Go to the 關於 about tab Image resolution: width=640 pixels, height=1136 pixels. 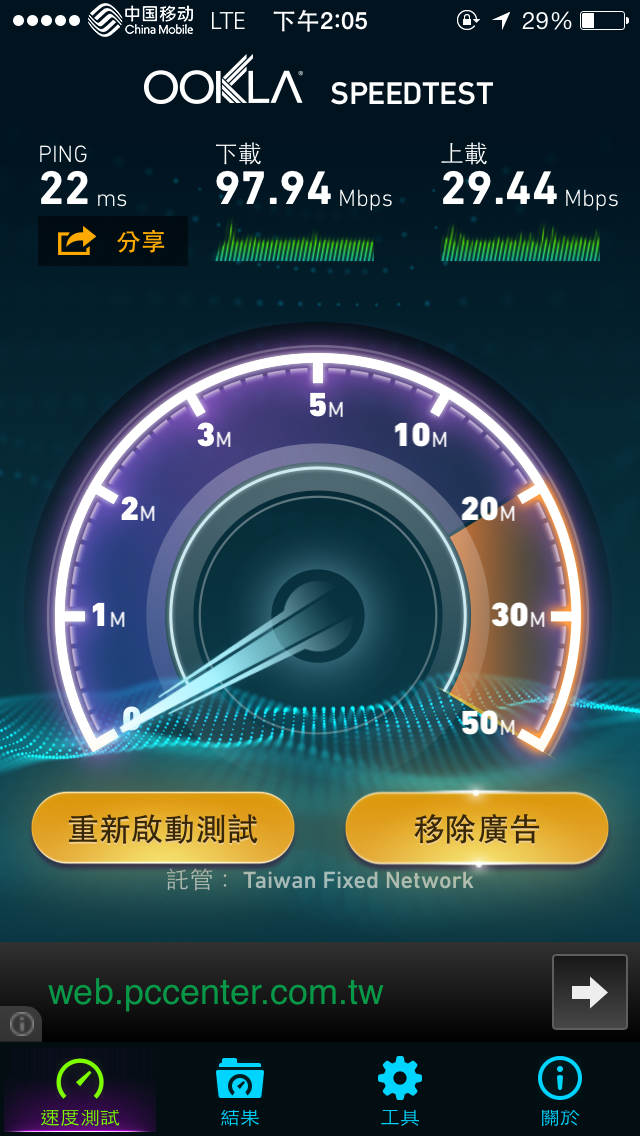coord(560,1090)
